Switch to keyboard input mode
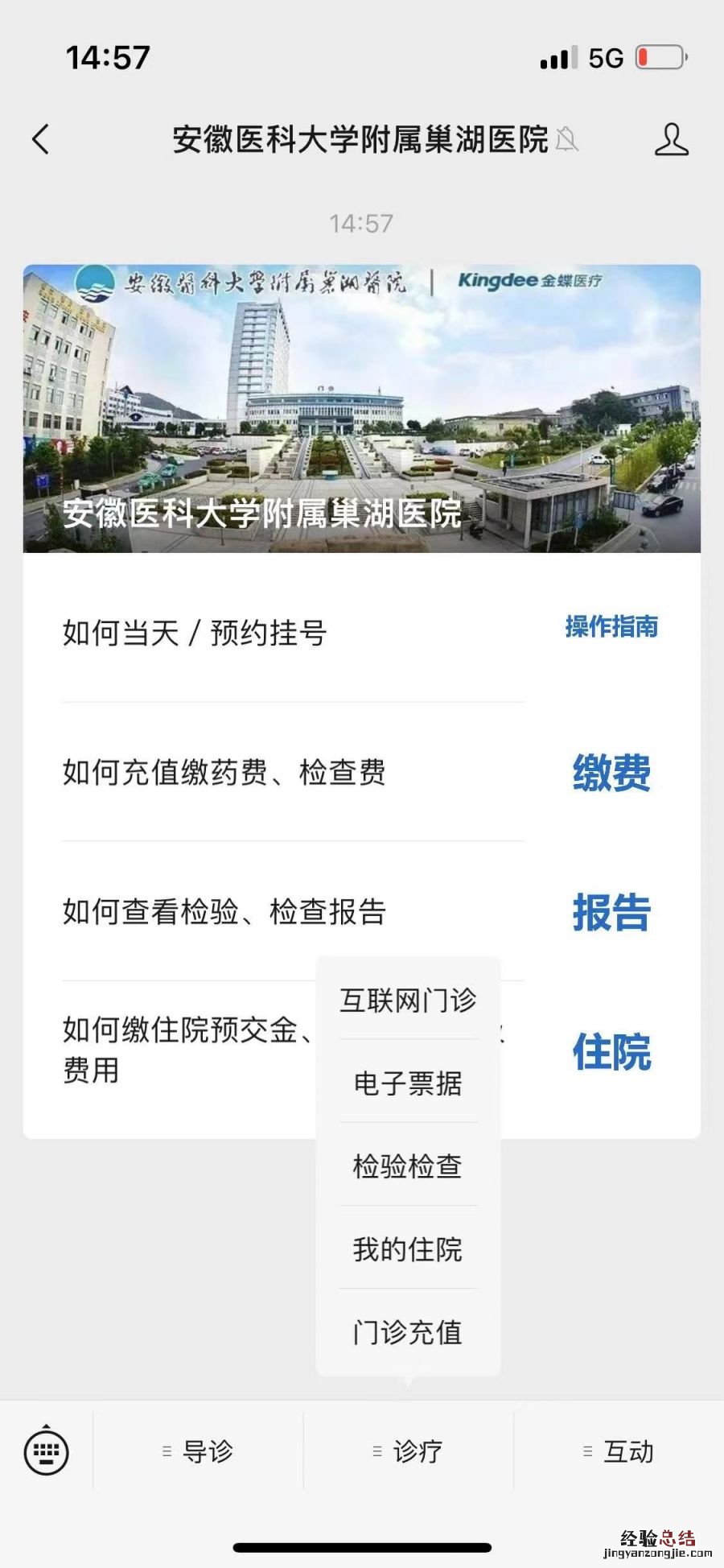724x1568 pixels. (x=47, y=1451)
